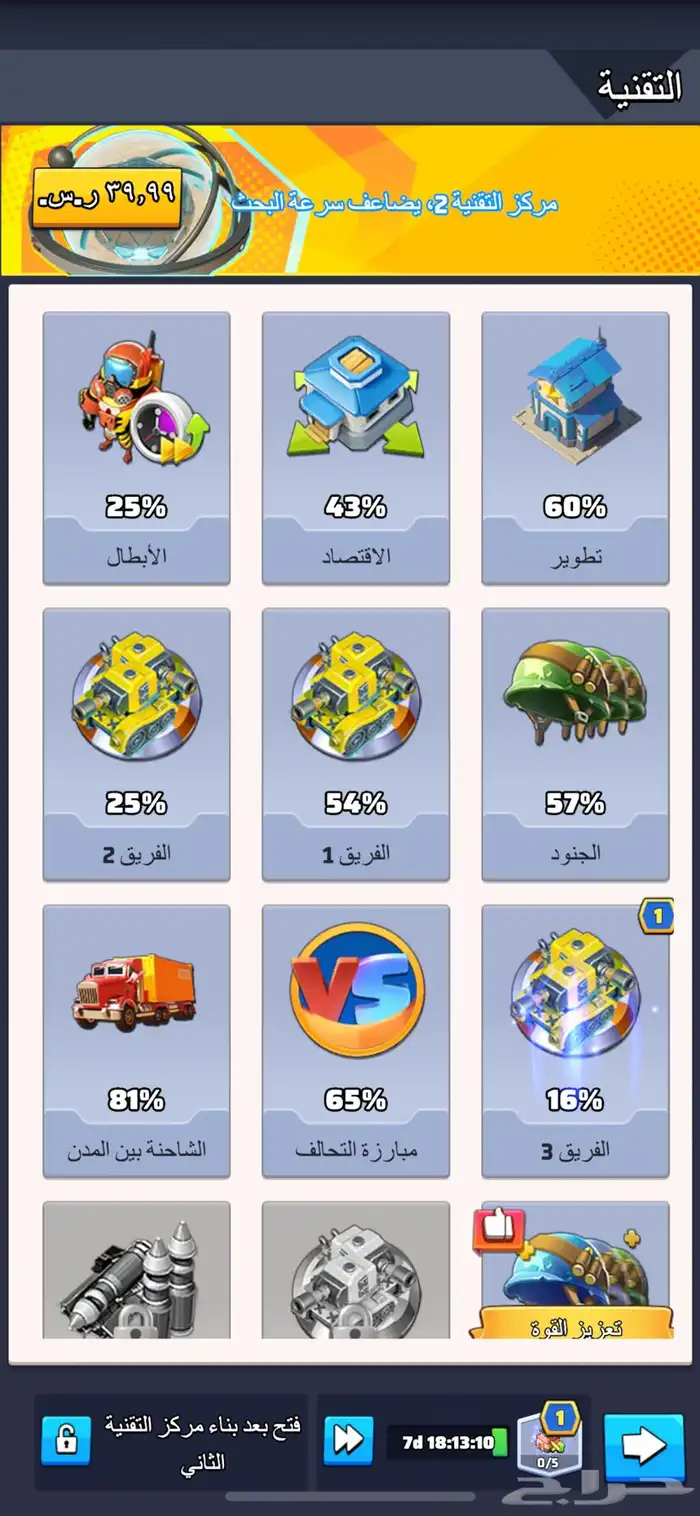Open the الأبطال (Heroes) research card
Screen dimensions: 700x1516
point(137,448)
